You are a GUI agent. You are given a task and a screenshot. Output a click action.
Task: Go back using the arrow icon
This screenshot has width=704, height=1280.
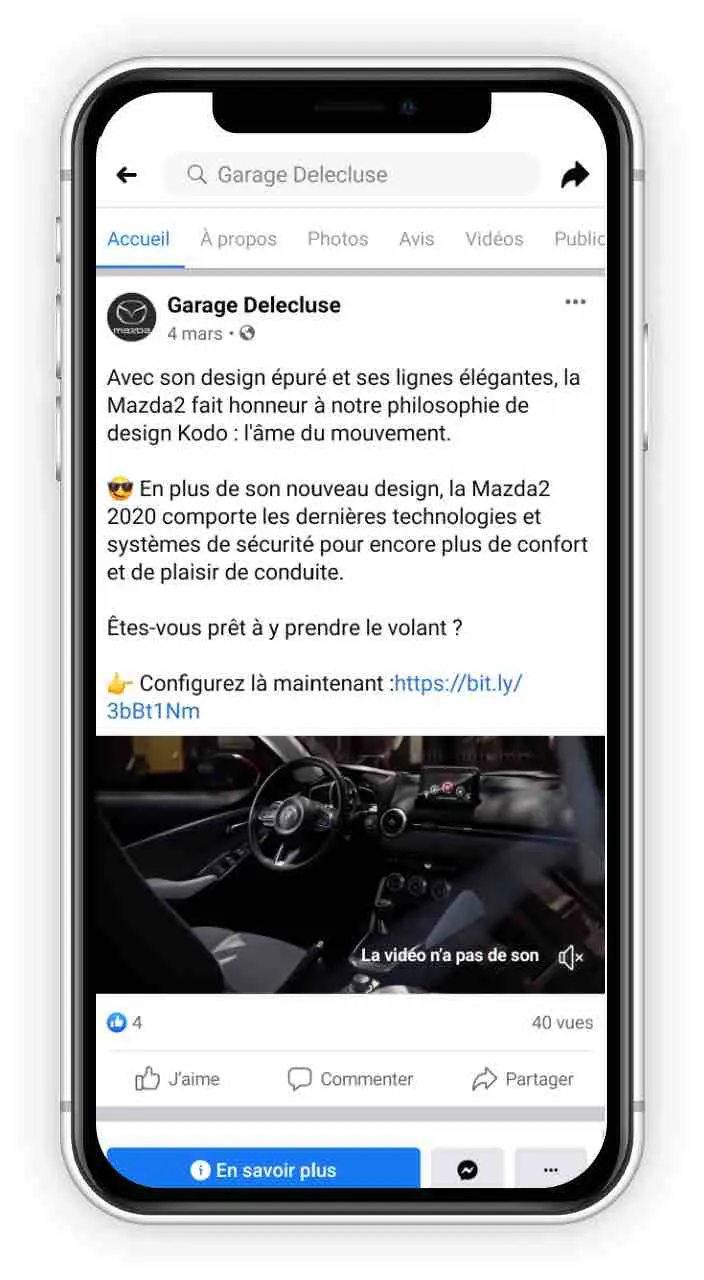point(126,176)
